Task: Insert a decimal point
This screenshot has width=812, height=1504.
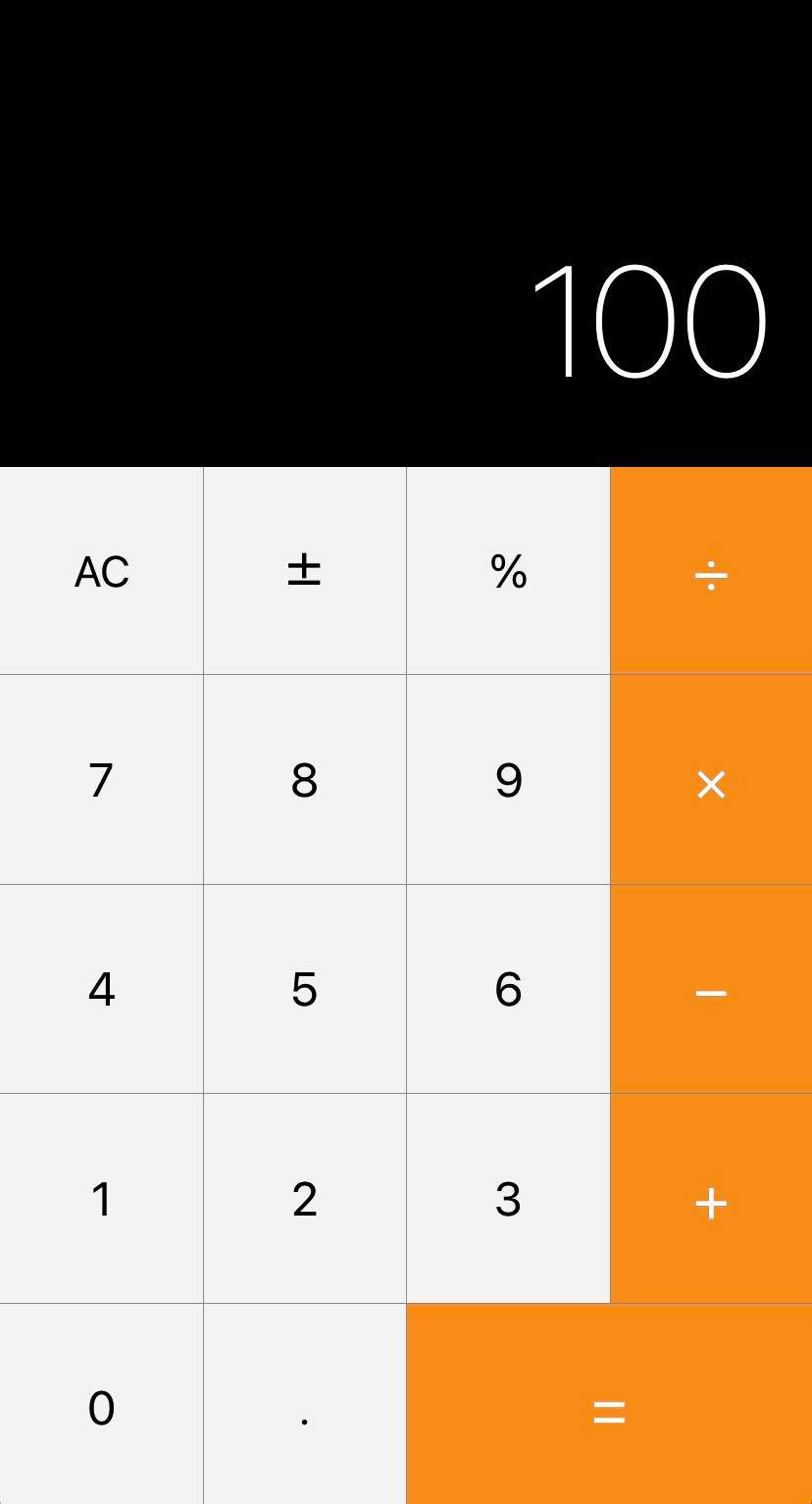Action: click(305, 1404)
